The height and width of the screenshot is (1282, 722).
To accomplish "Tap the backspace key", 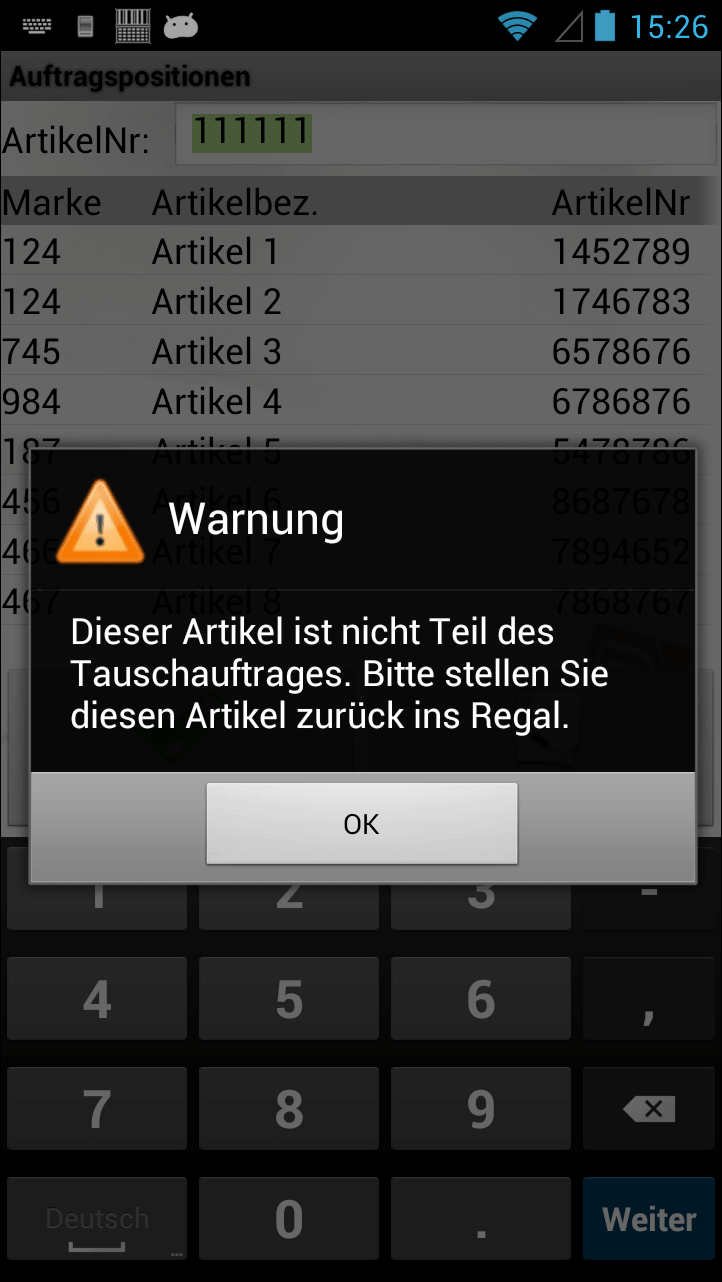I will 649,1108.
